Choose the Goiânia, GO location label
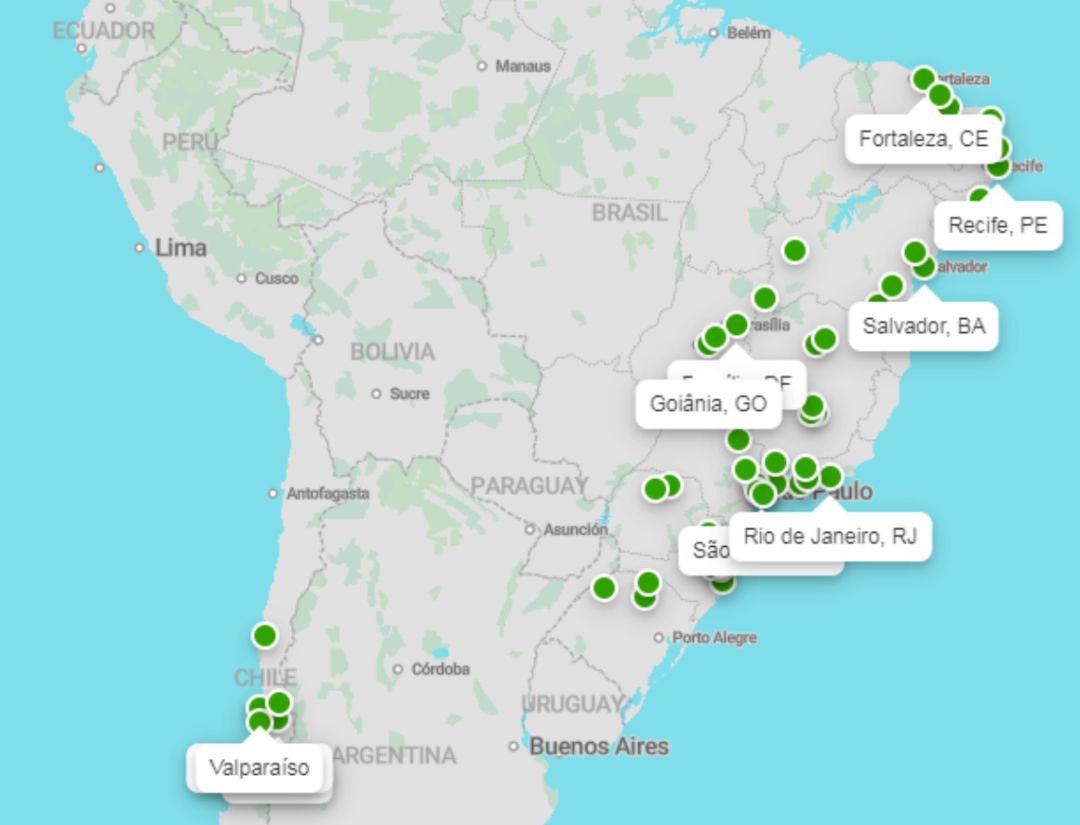 (708, 404)
